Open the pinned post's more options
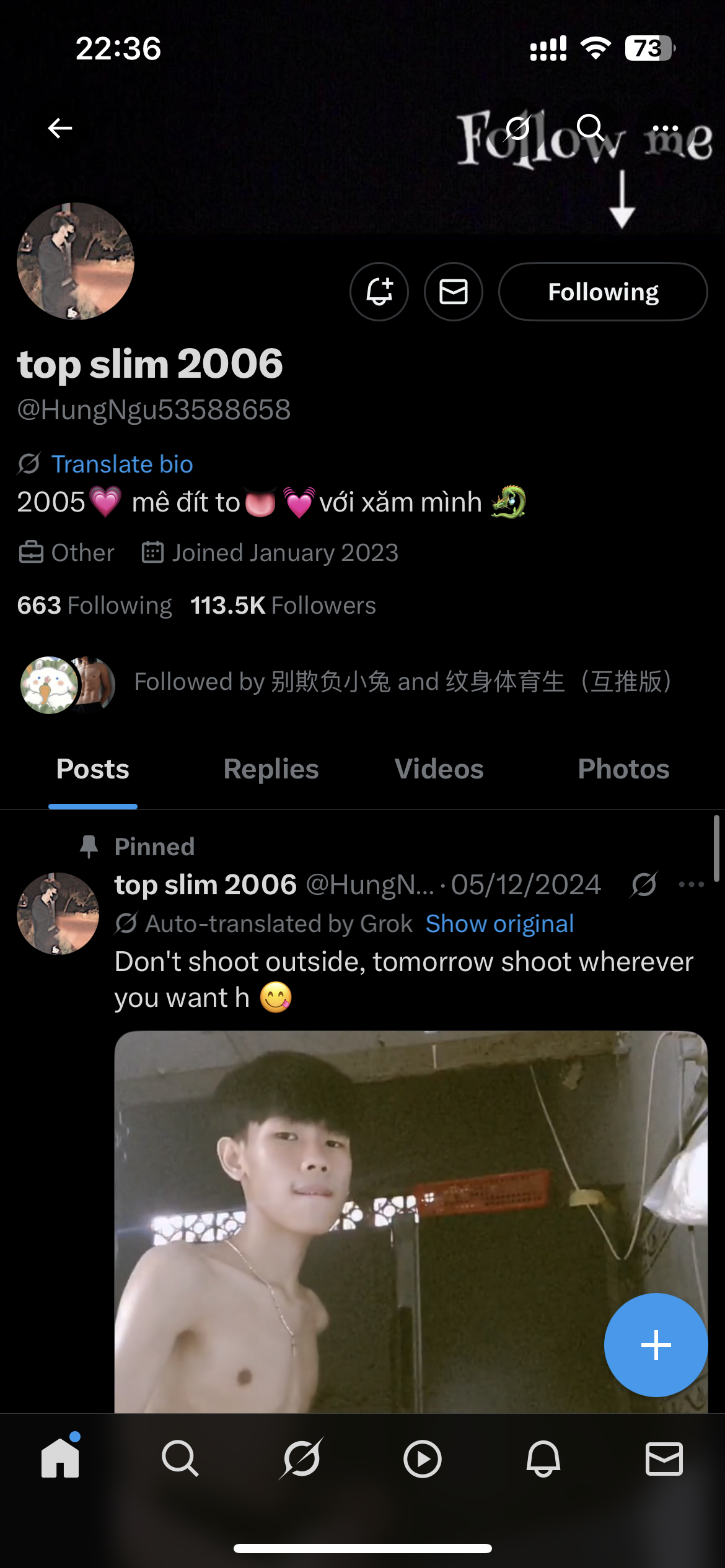The width and height of the screenshot is (725, 1568). click(692, 884)
